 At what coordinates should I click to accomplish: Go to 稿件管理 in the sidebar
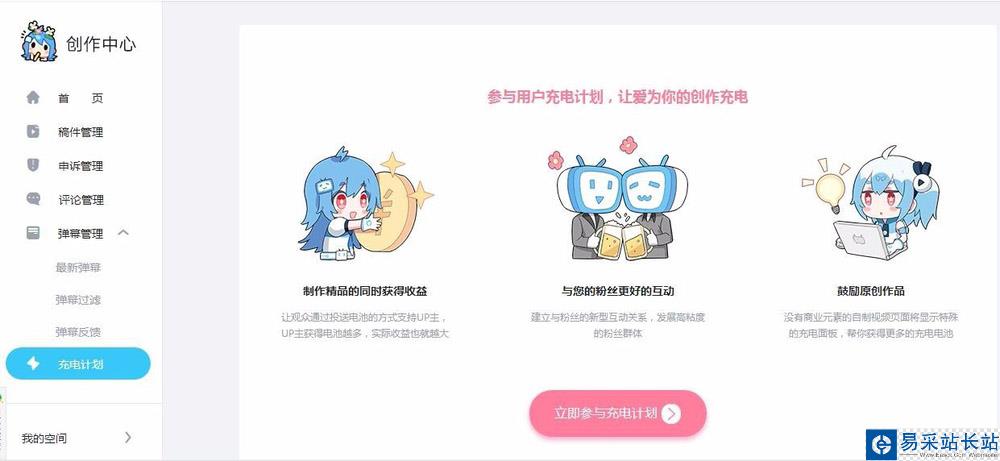(x=80, y=132)
